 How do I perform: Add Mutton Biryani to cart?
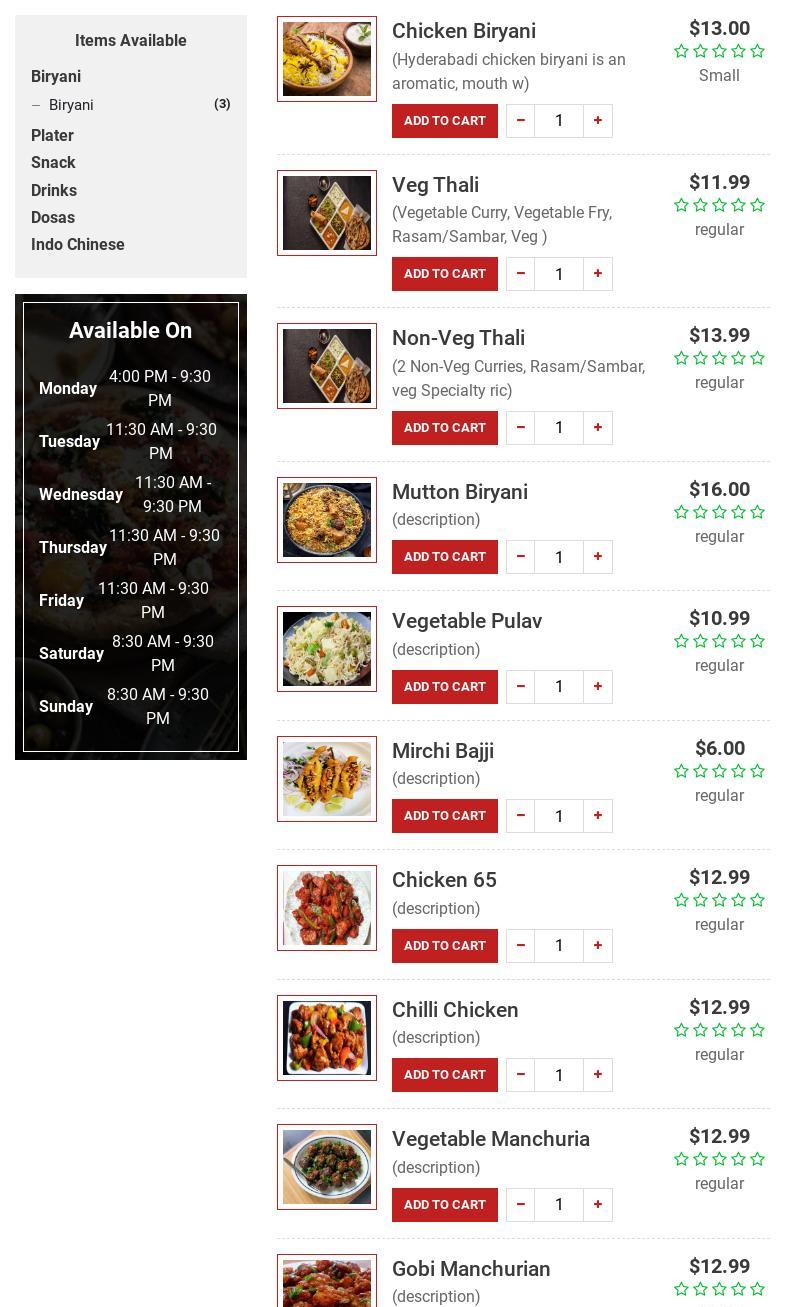tap(445, 557)
